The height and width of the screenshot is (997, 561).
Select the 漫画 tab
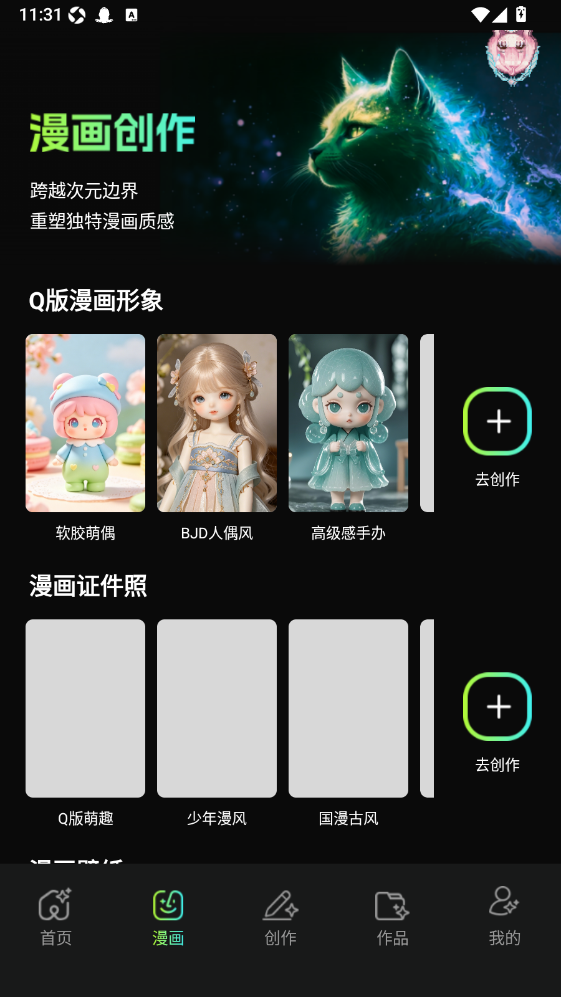pos(168,917)
